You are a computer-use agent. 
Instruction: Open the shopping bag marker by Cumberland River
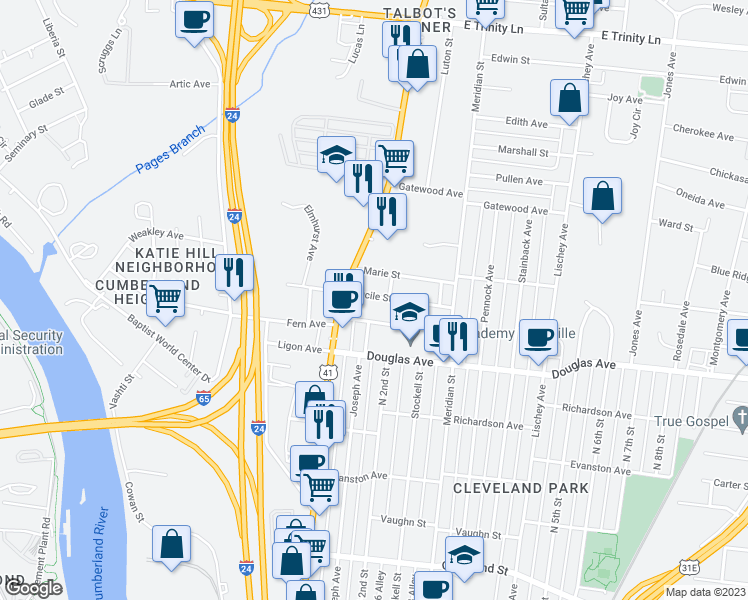click(172, 544)
